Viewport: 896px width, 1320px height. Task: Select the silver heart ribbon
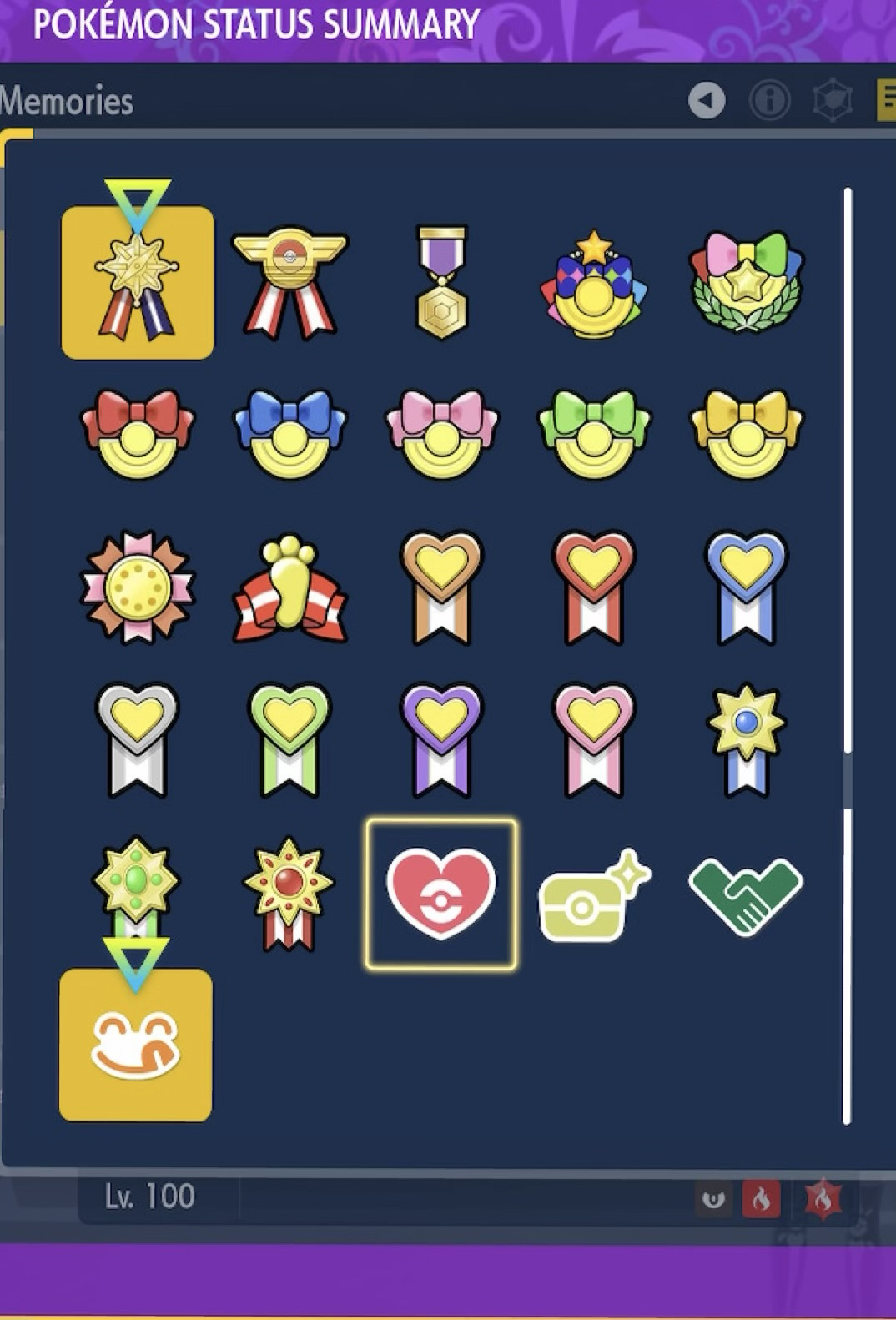point(138,739)
